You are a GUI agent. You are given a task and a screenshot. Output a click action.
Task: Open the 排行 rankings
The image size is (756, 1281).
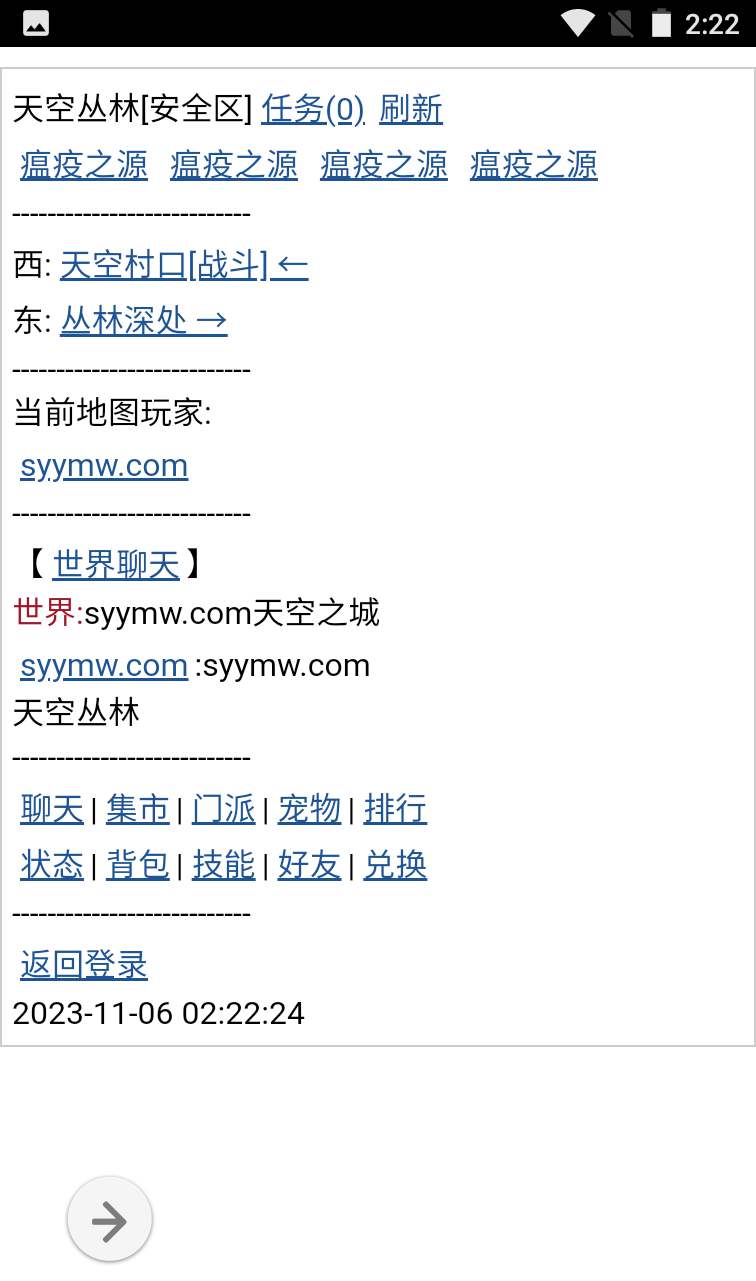[396, 809]
